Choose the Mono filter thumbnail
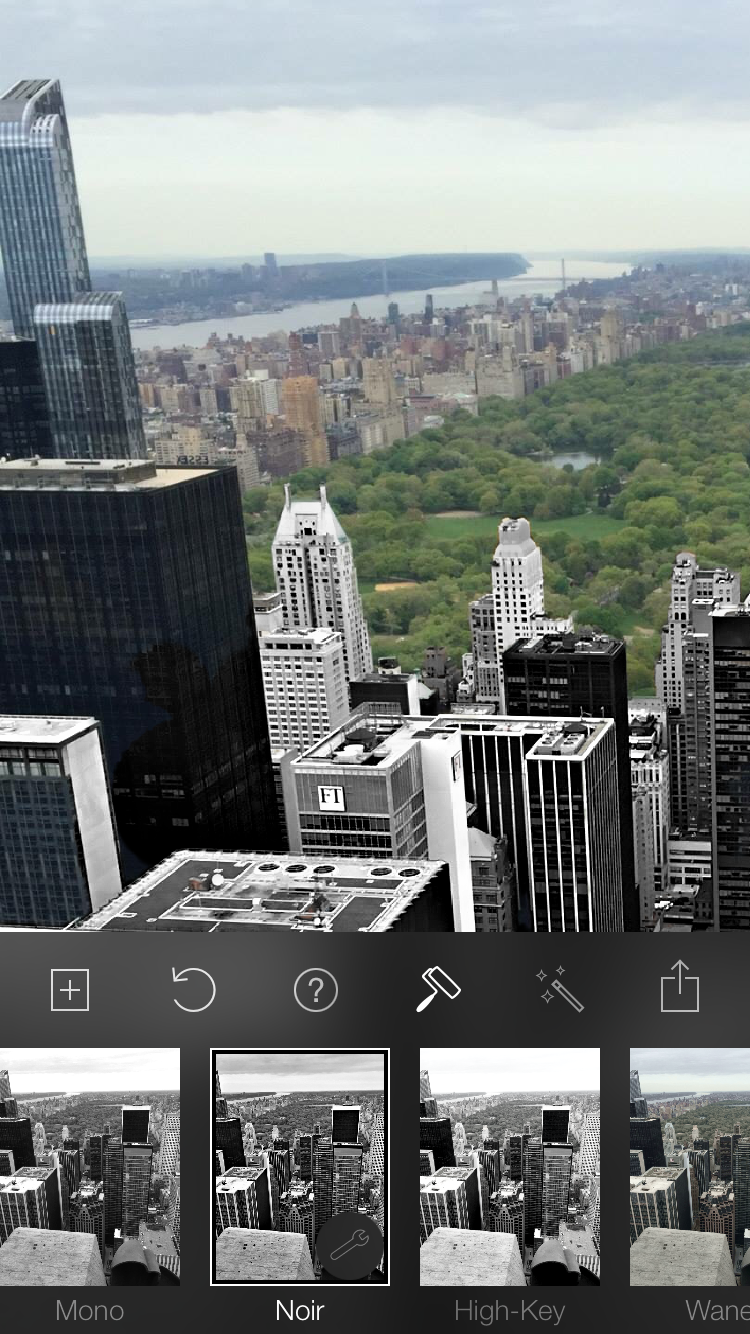The width and height of the screenshot is (750, 1334). [90, 1167]
